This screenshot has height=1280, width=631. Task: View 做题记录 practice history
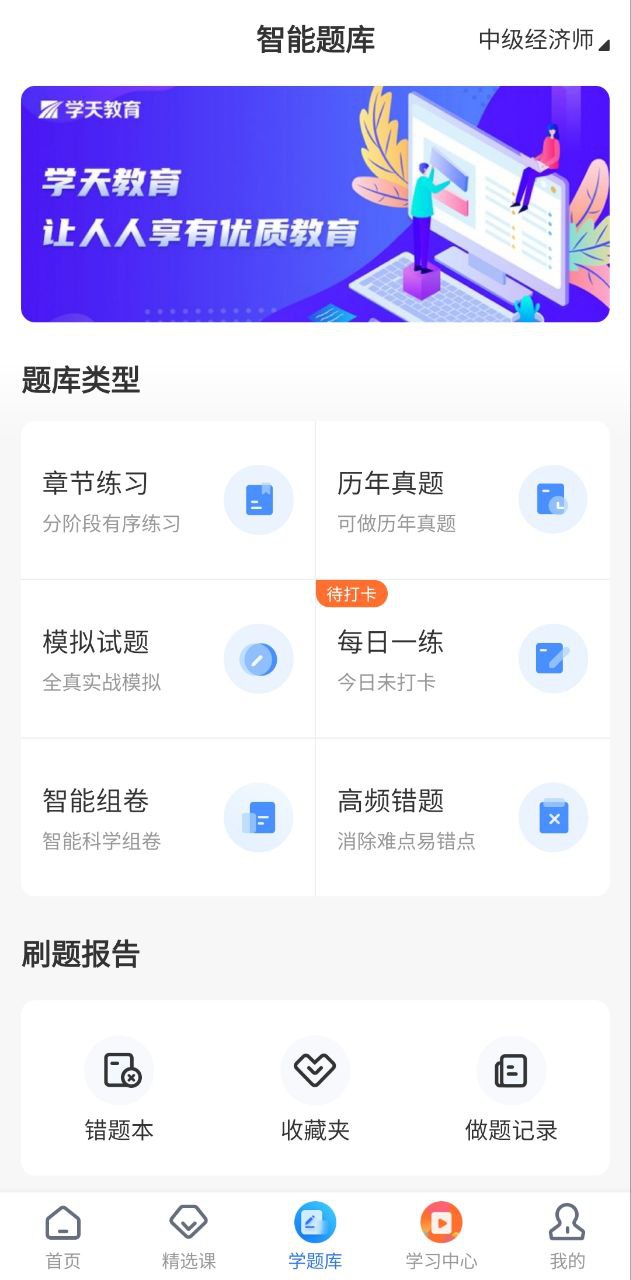[x=511, y=1089]
